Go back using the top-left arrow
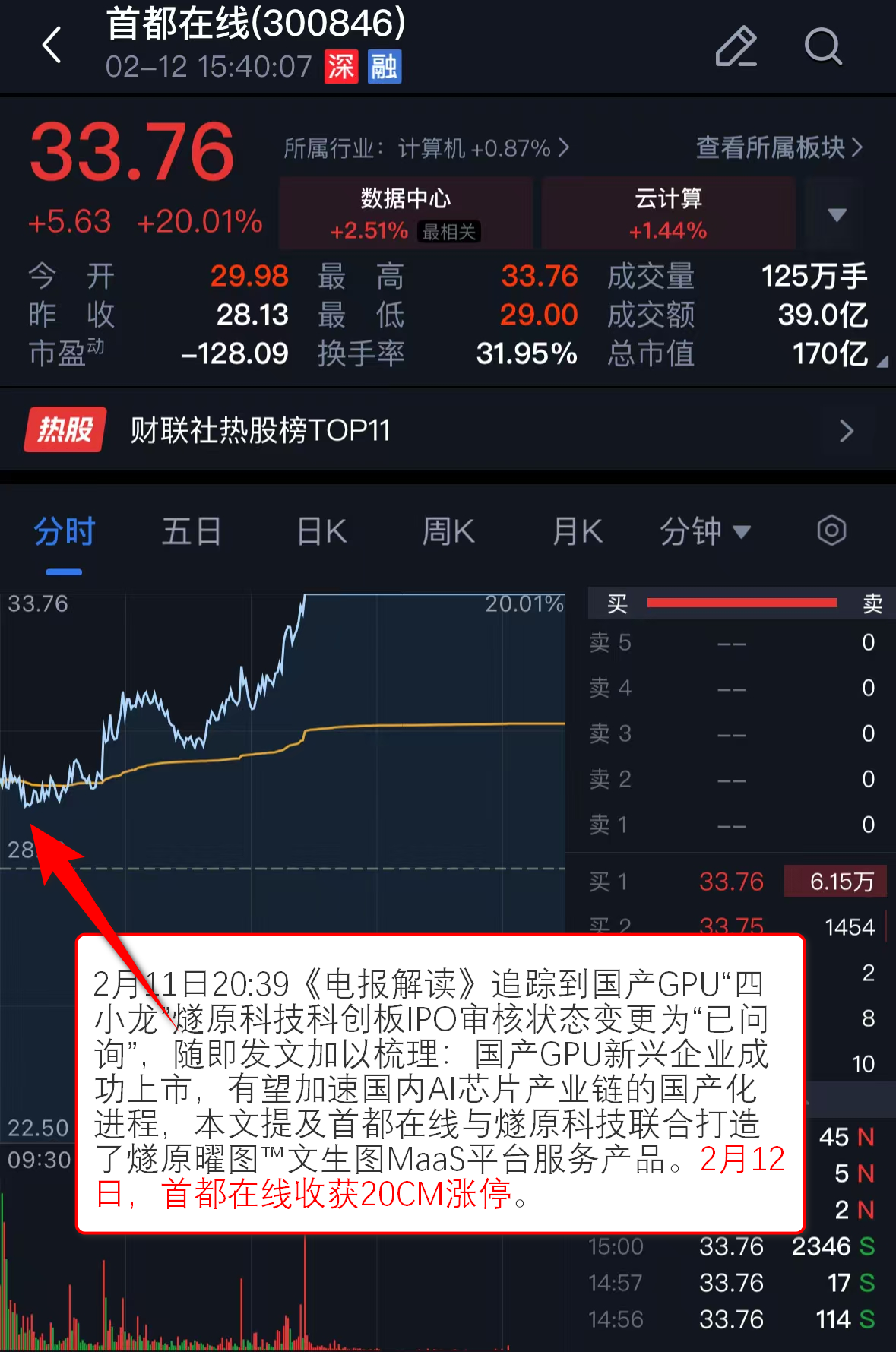896x1352 pixels. 52,46
